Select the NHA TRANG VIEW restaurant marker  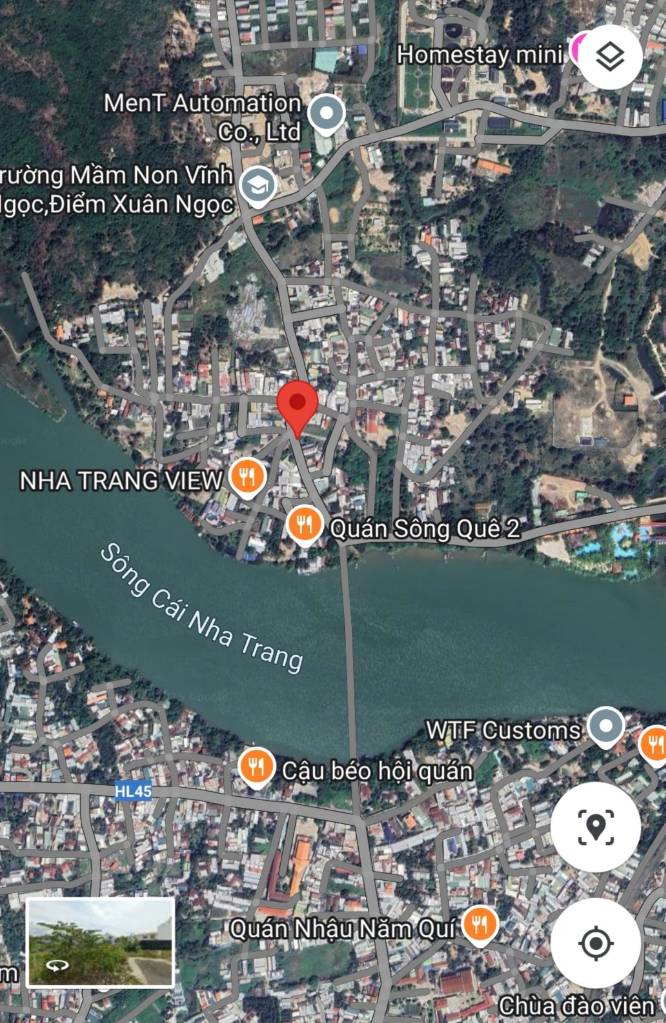246,478
